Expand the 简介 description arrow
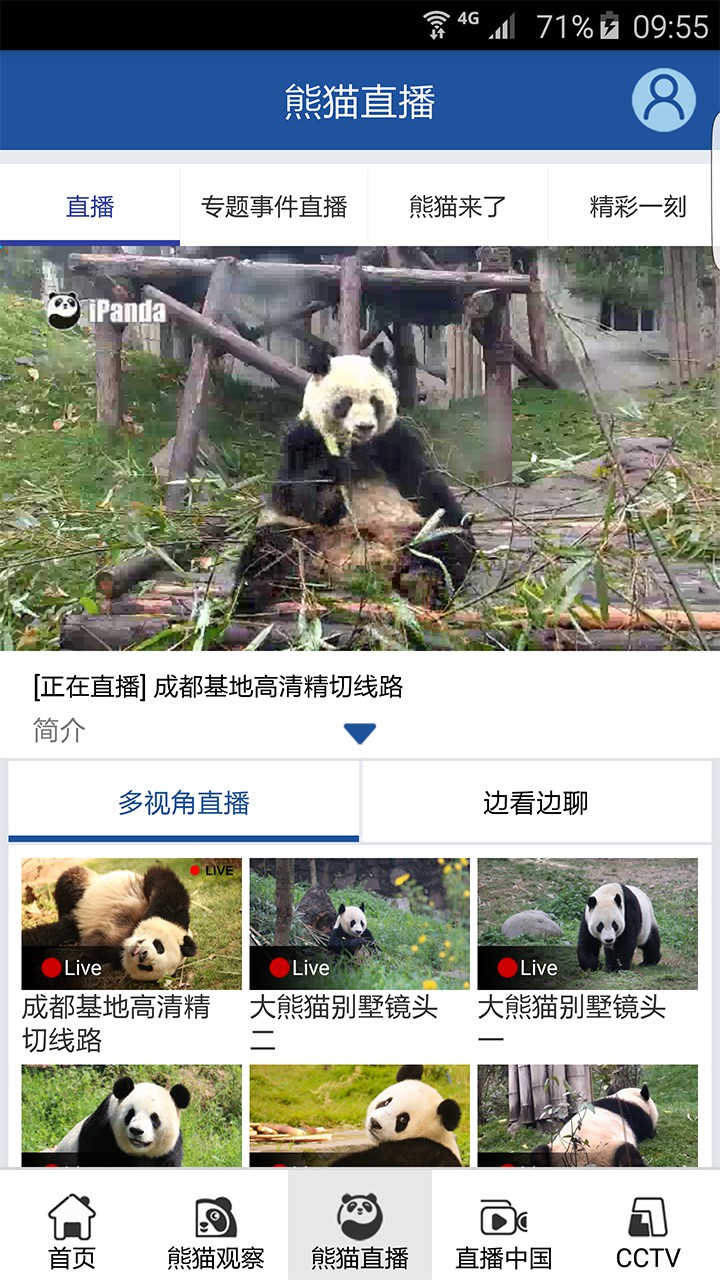Image resolution: width=720 pixels, height=1280 pixels. click(x=359, y=733)
